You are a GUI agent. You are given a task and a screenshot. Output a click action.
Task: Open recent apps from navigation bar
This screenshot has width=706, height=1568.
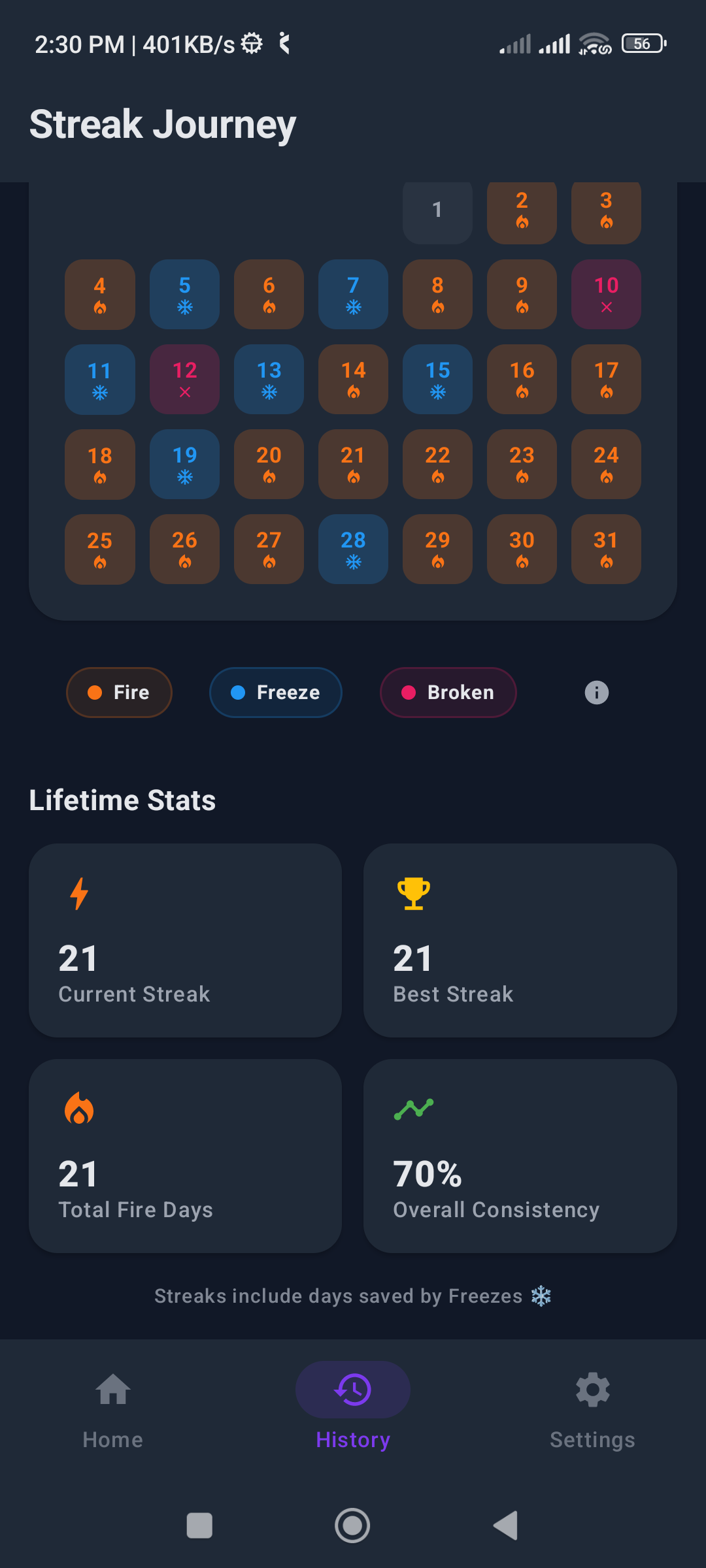click(x=199, y=1526)
